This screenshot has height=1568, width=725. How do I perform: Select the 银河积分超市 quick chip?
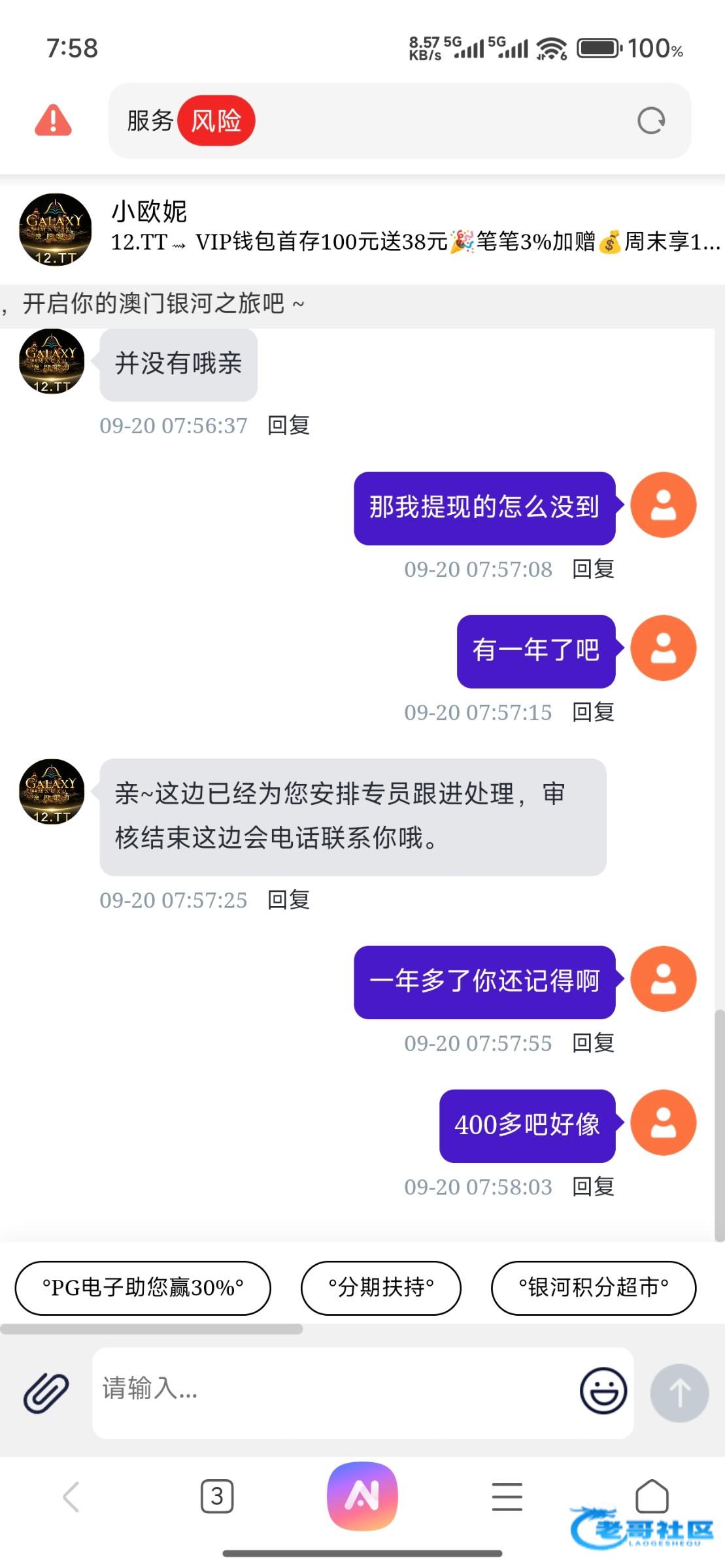[593, 1288]
